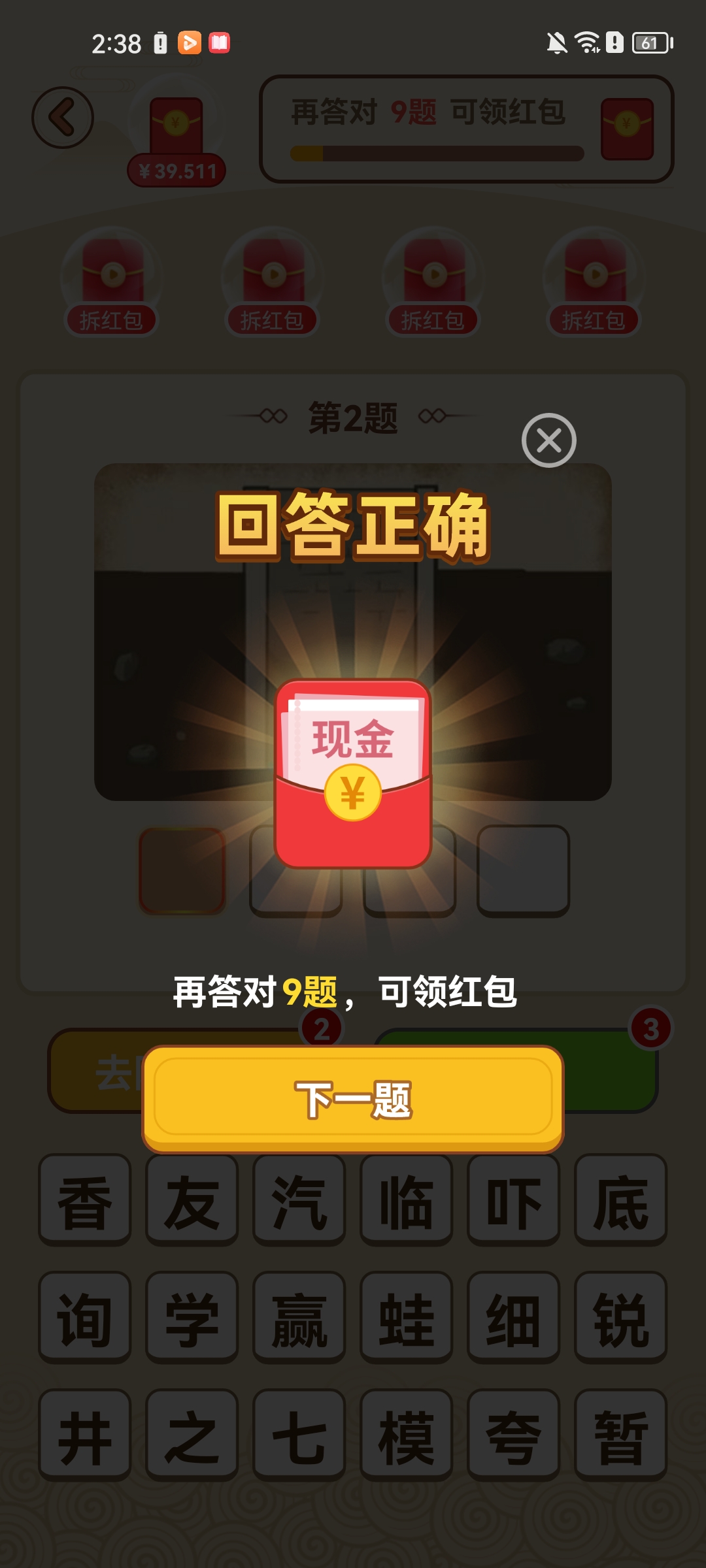
Task: Close the 回答正确 popup
Action: [548, 440]
